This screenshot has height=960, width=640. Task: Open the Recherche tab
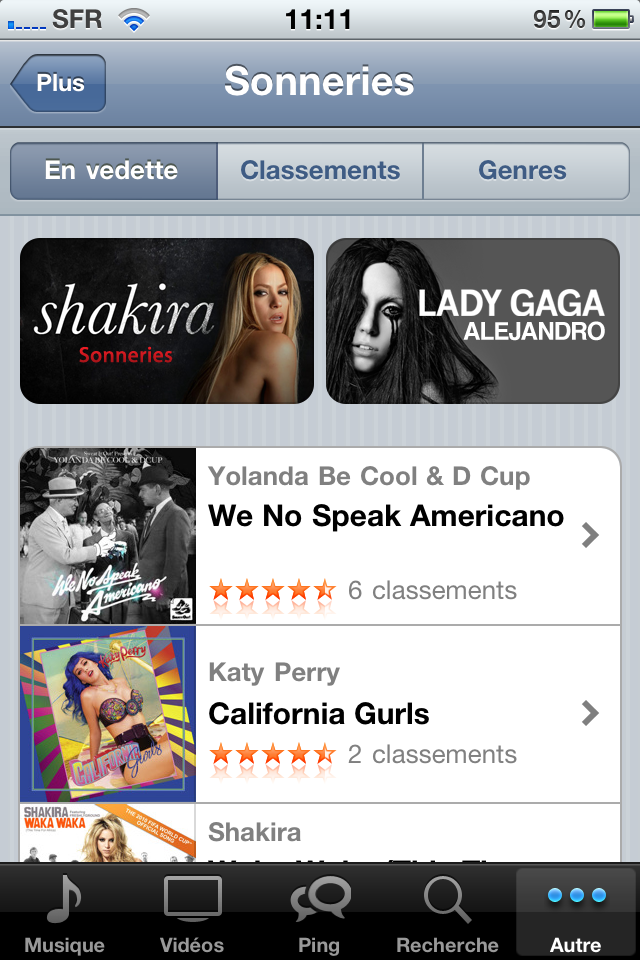coord(447,914)
